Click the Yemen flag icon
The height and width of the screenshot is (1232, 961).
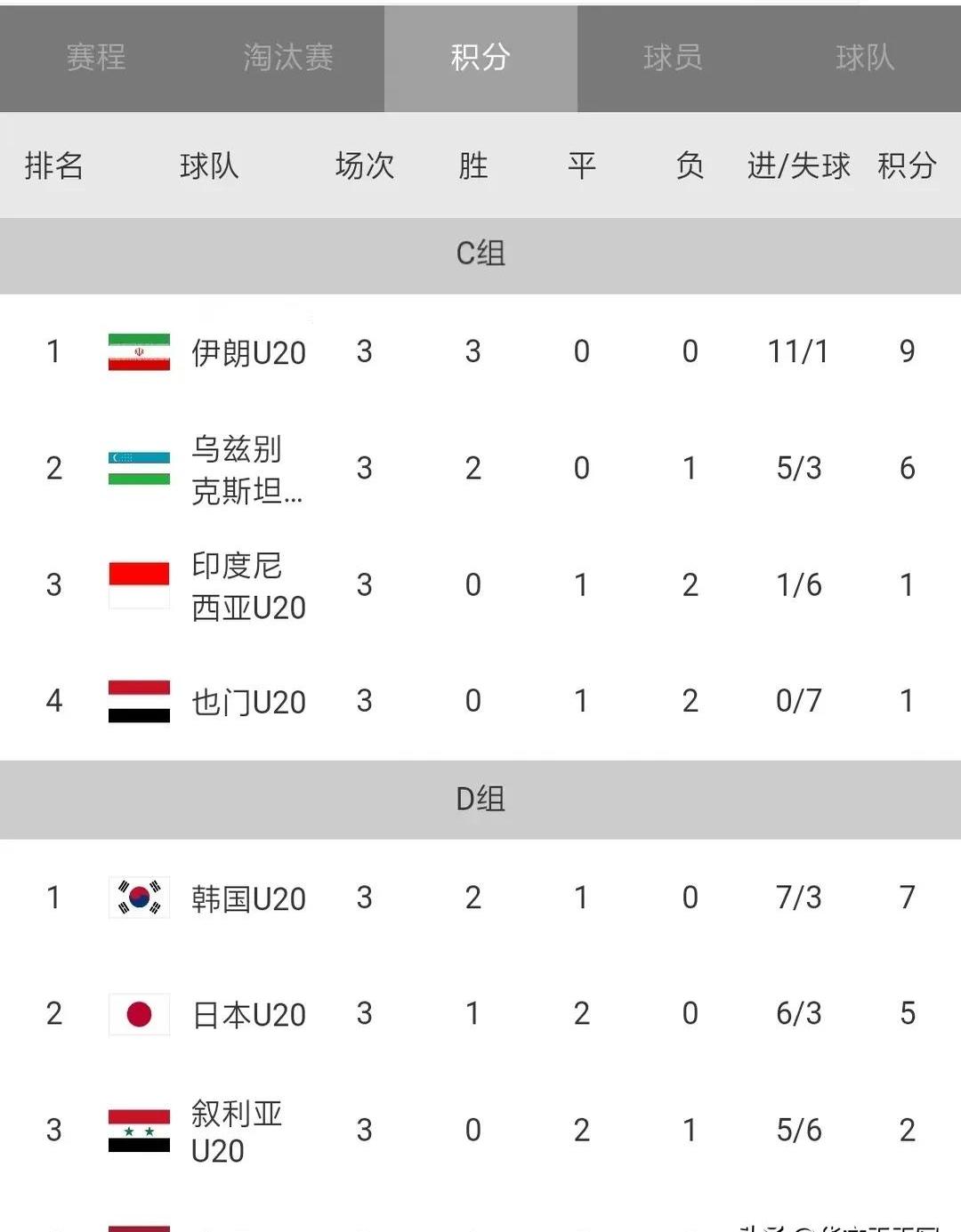(x=138, y=700)
